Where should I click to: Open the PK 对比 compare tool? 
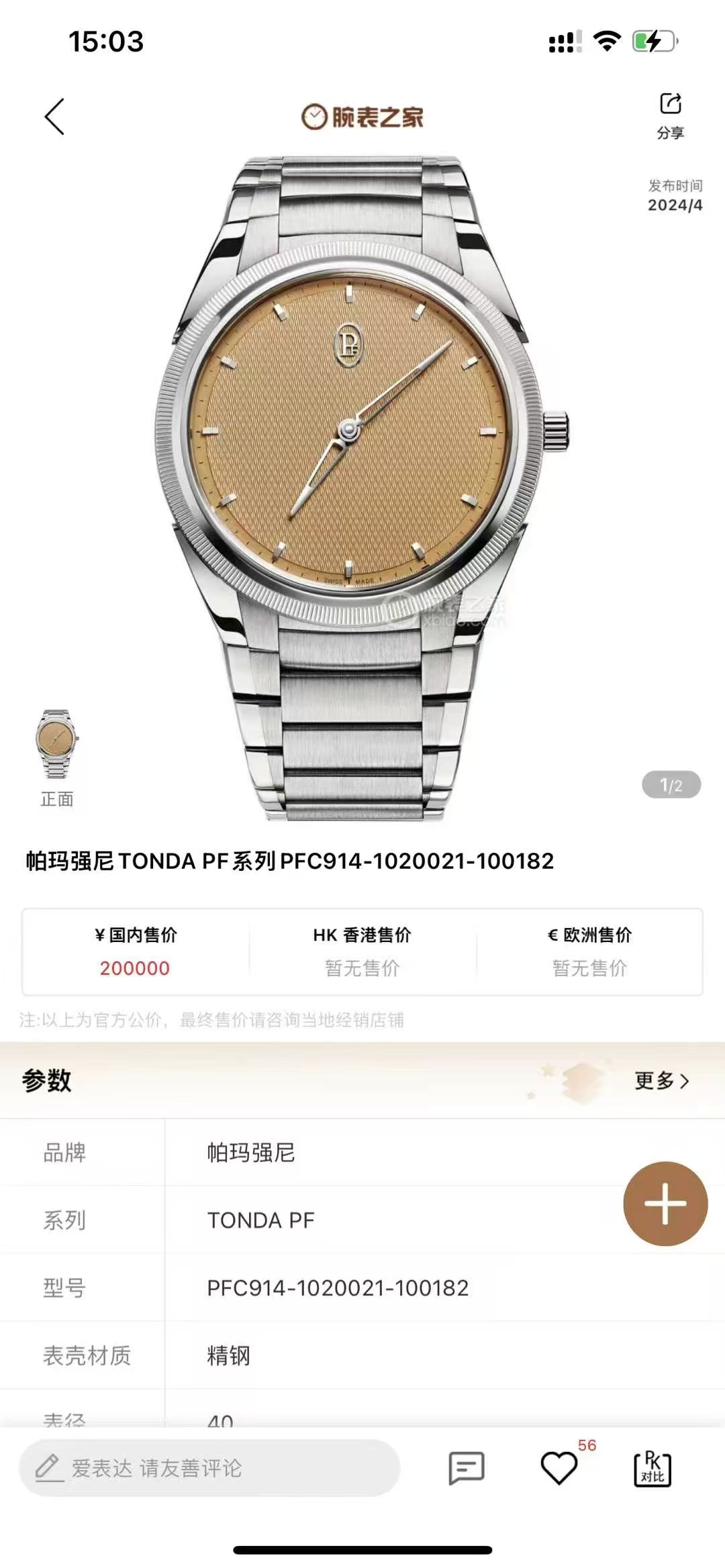[x=652, y=1469]
